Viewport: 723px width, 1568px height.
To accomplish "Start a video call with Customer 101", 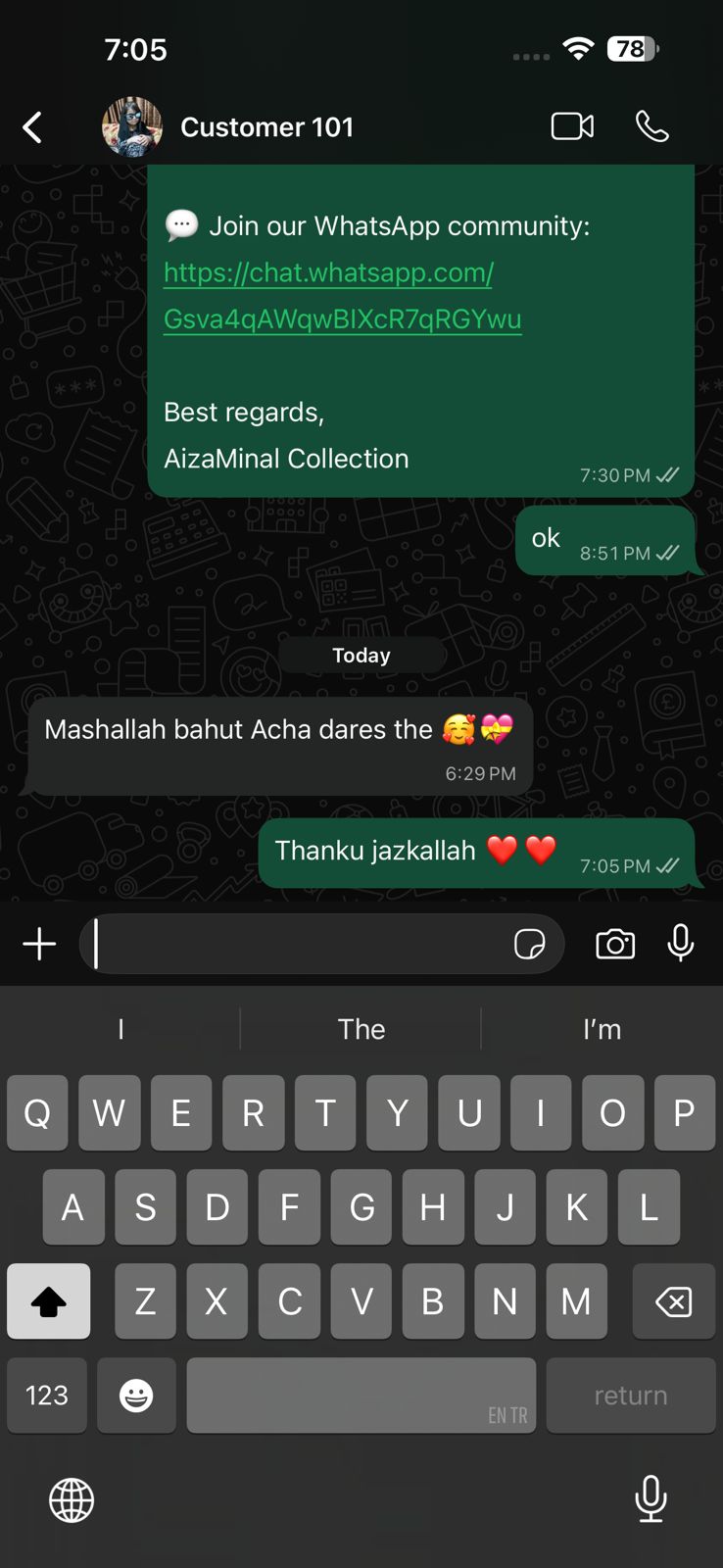I will [x=572, y=127].
